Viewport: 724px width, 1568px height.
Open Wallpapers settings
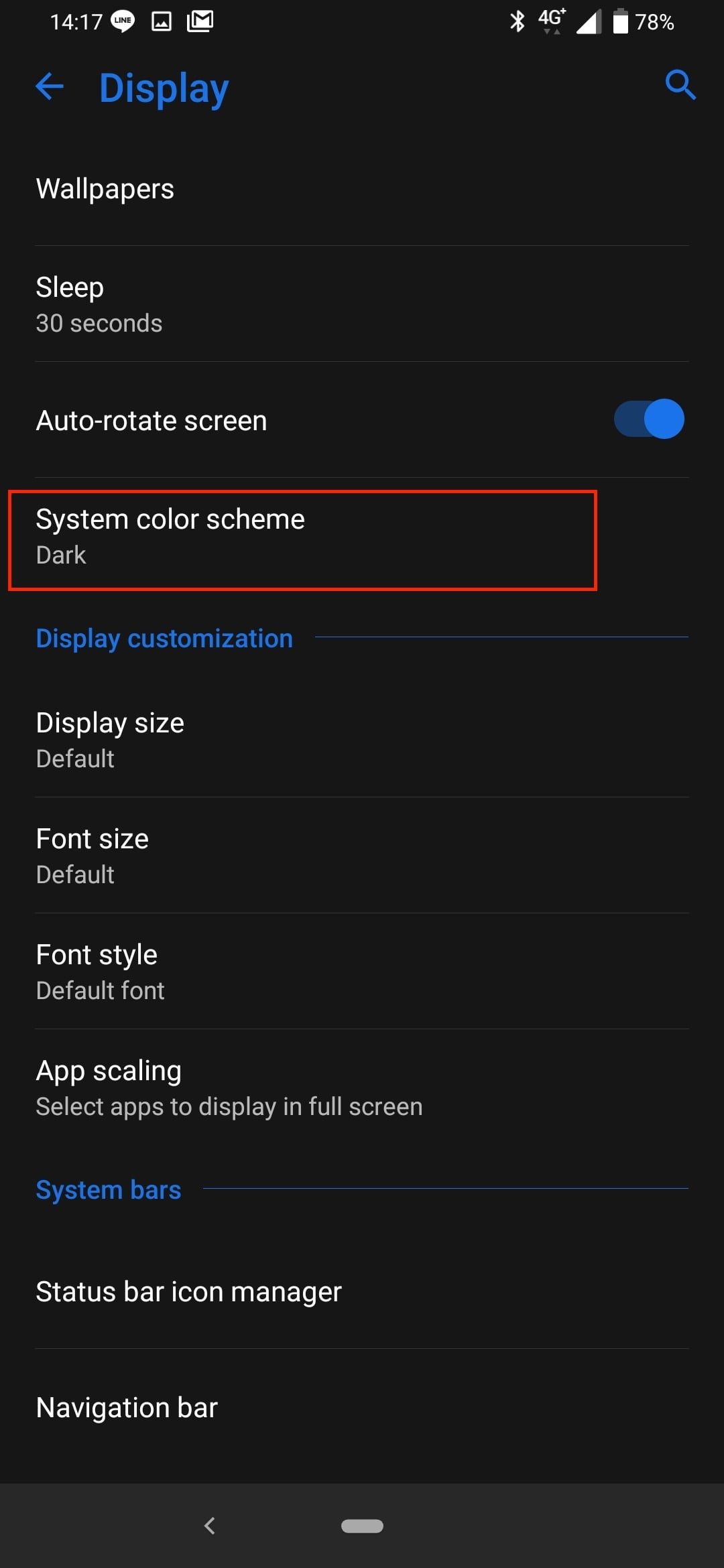click(362, 189)
